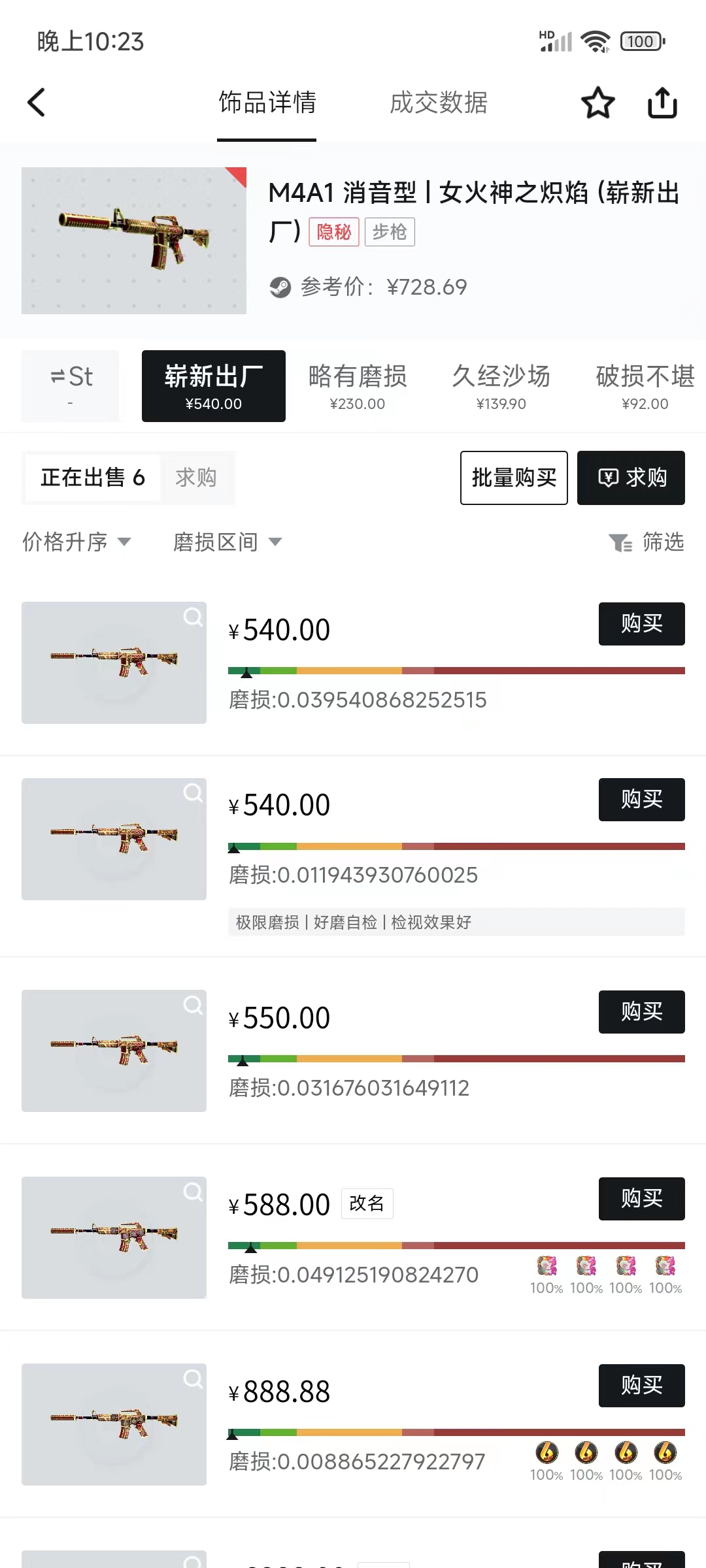Screen dimensions: 706x1568
Task: Tap the 批量购买 button
Action: click(514, 478)
